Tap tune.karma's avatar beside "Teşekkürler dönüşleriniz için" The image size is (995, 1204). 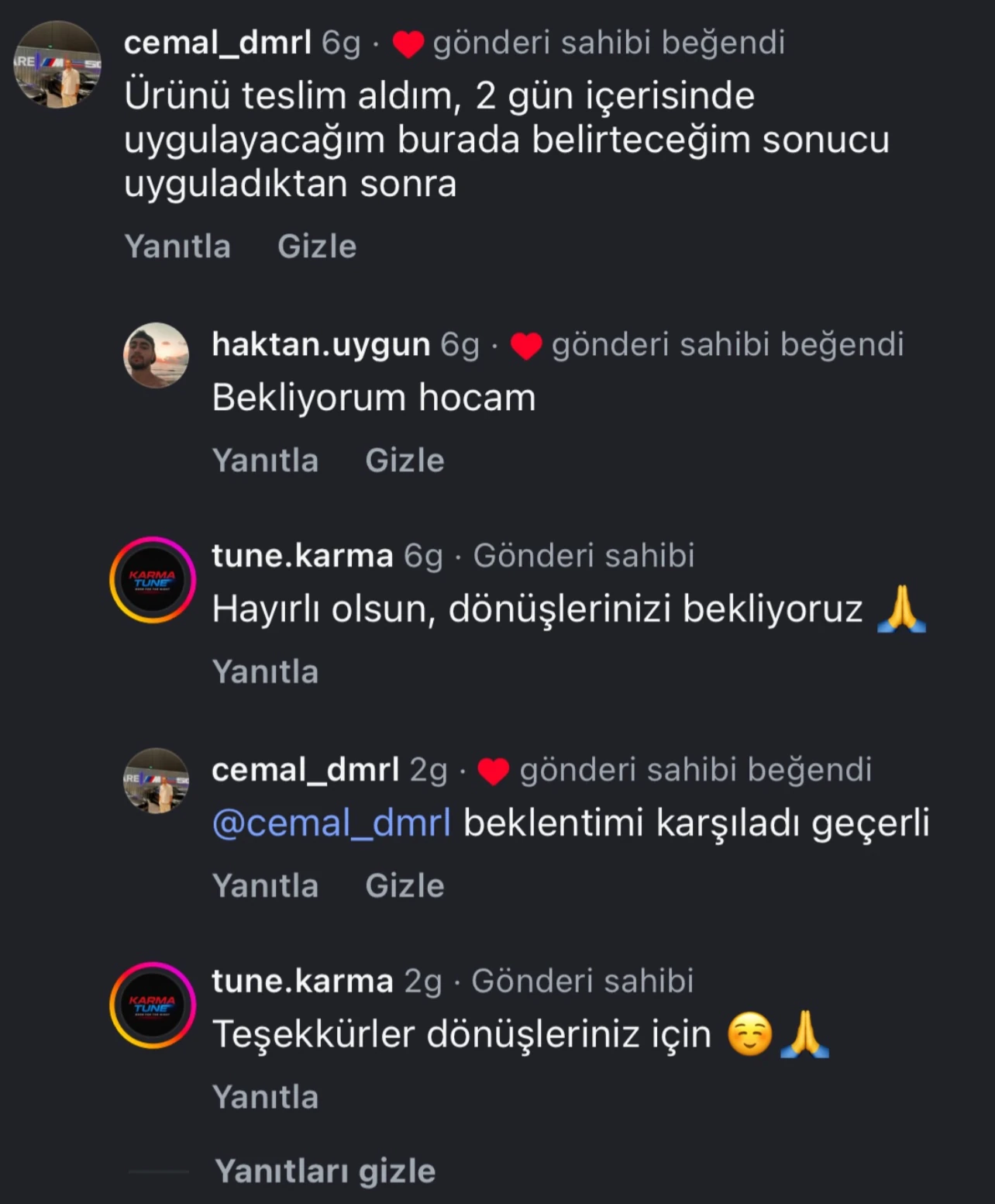click(153, 1006)
